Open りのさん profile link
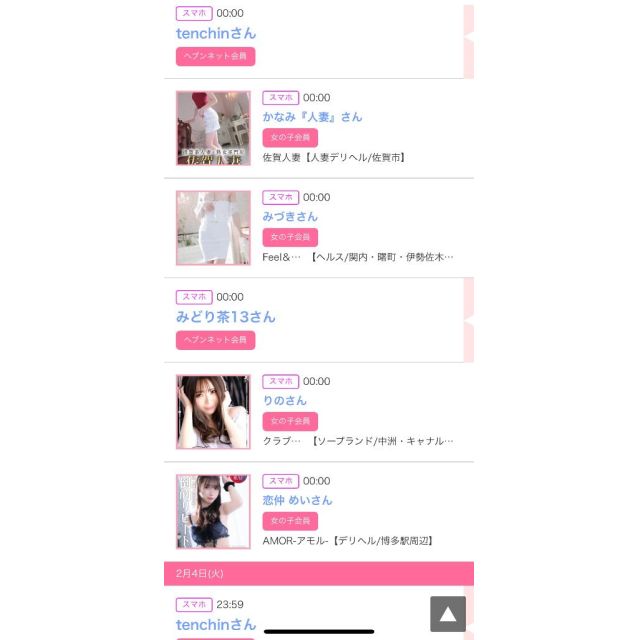 pos(285,400)
